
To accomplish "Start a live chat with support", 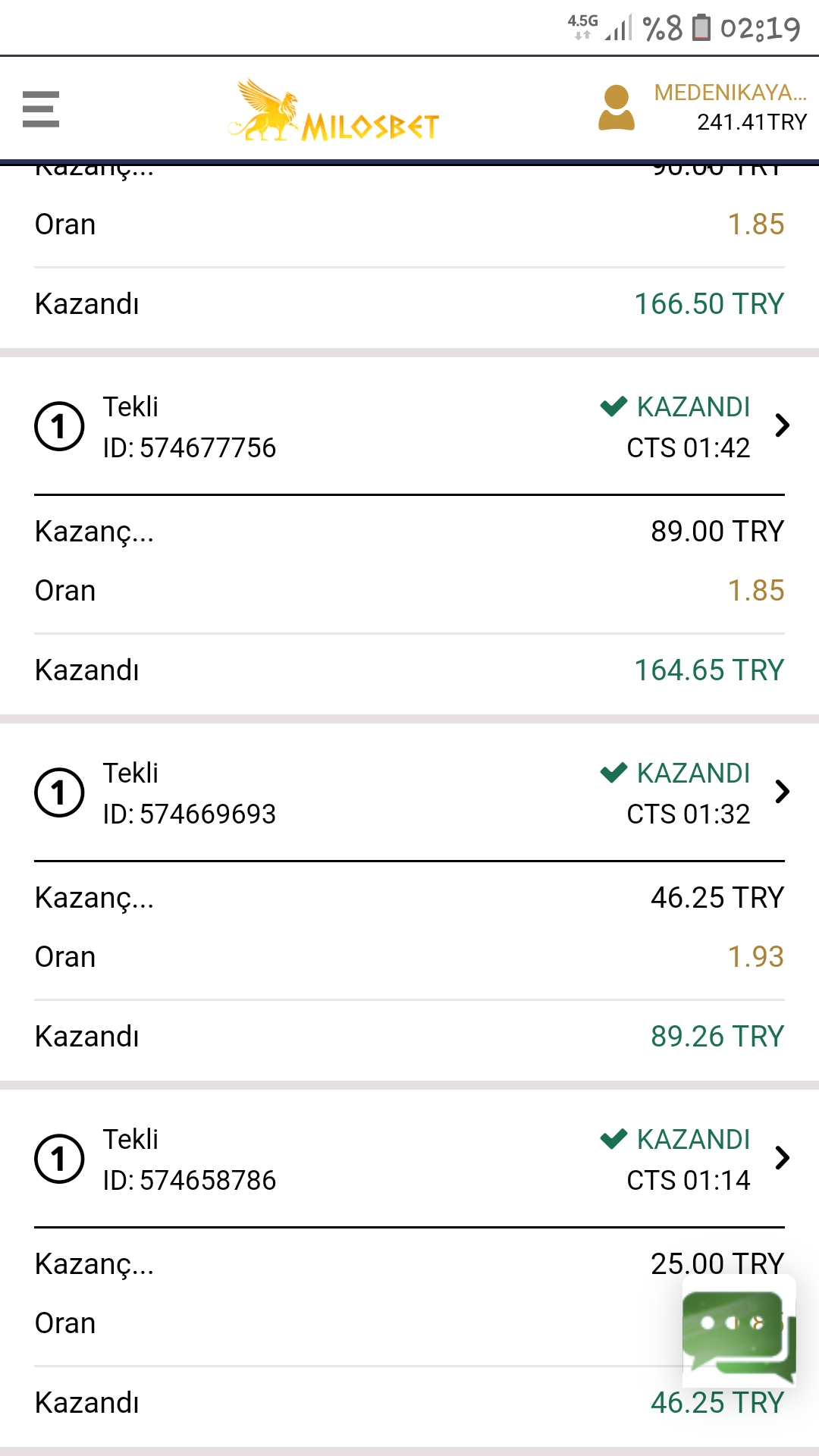I will 739,1332.
